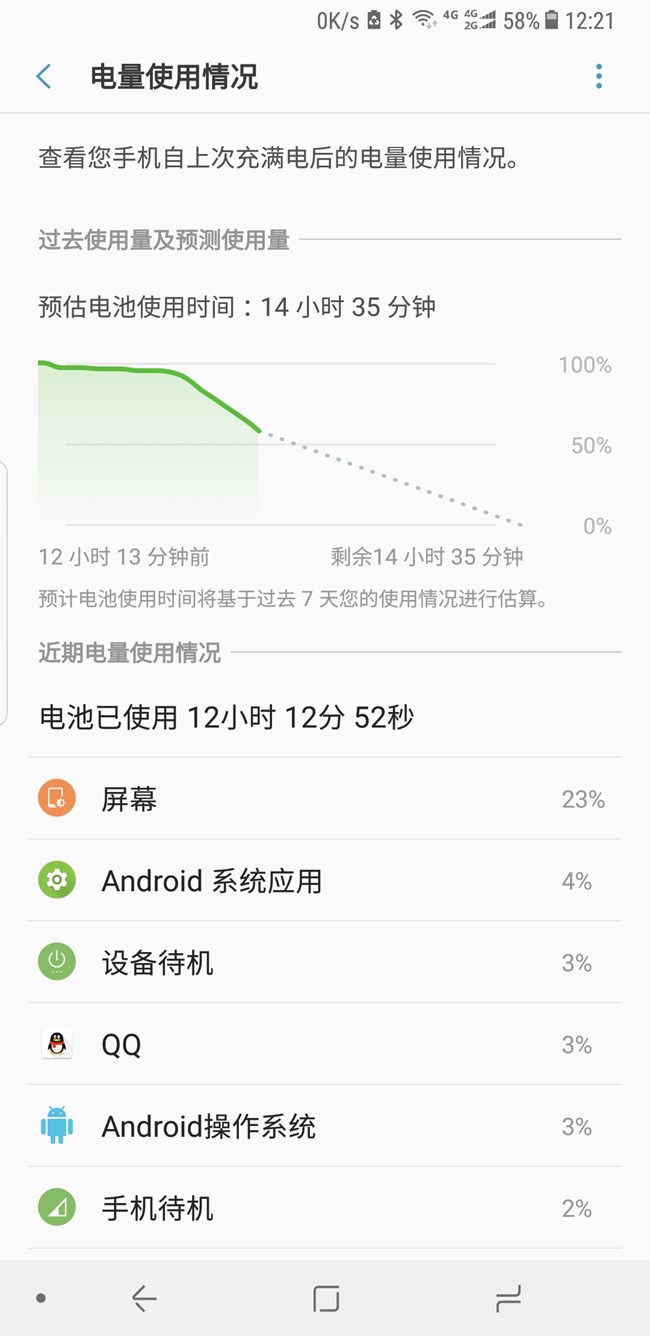Open Android 系统应用 usage details
Screen dimensions: 650x1336
[325, 880]
